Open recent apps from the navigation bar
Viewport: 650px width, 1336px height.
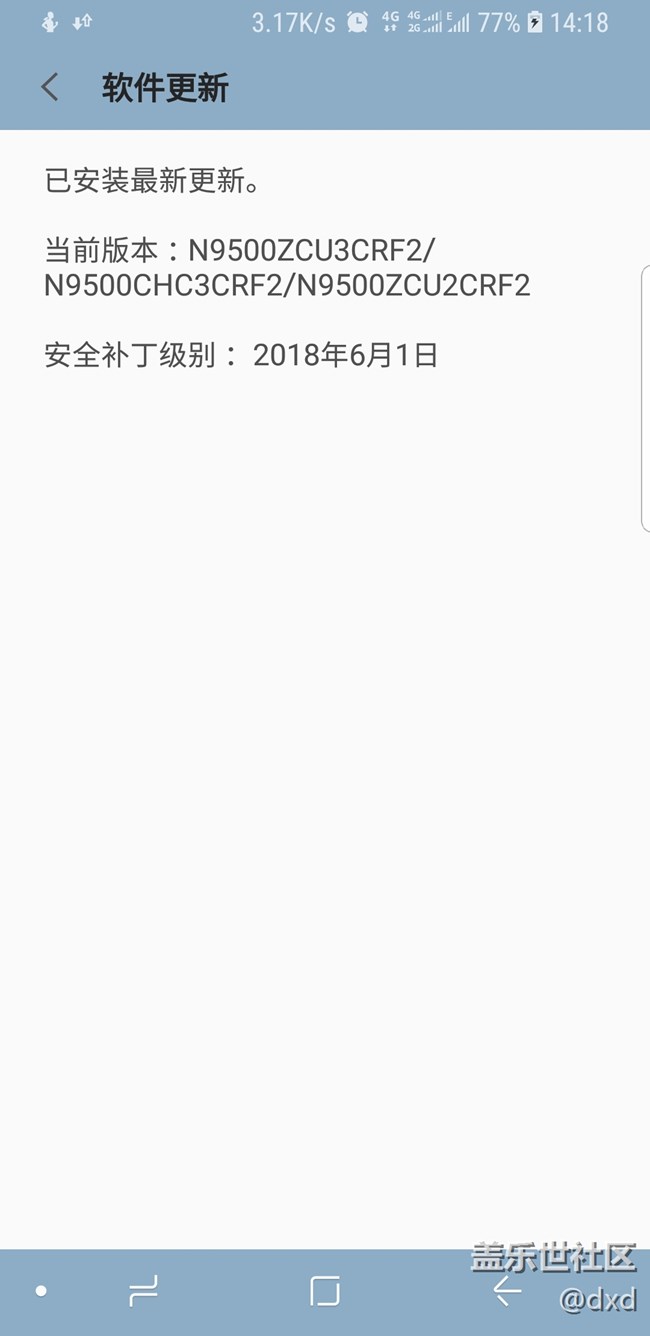[x=144, y=1291]
